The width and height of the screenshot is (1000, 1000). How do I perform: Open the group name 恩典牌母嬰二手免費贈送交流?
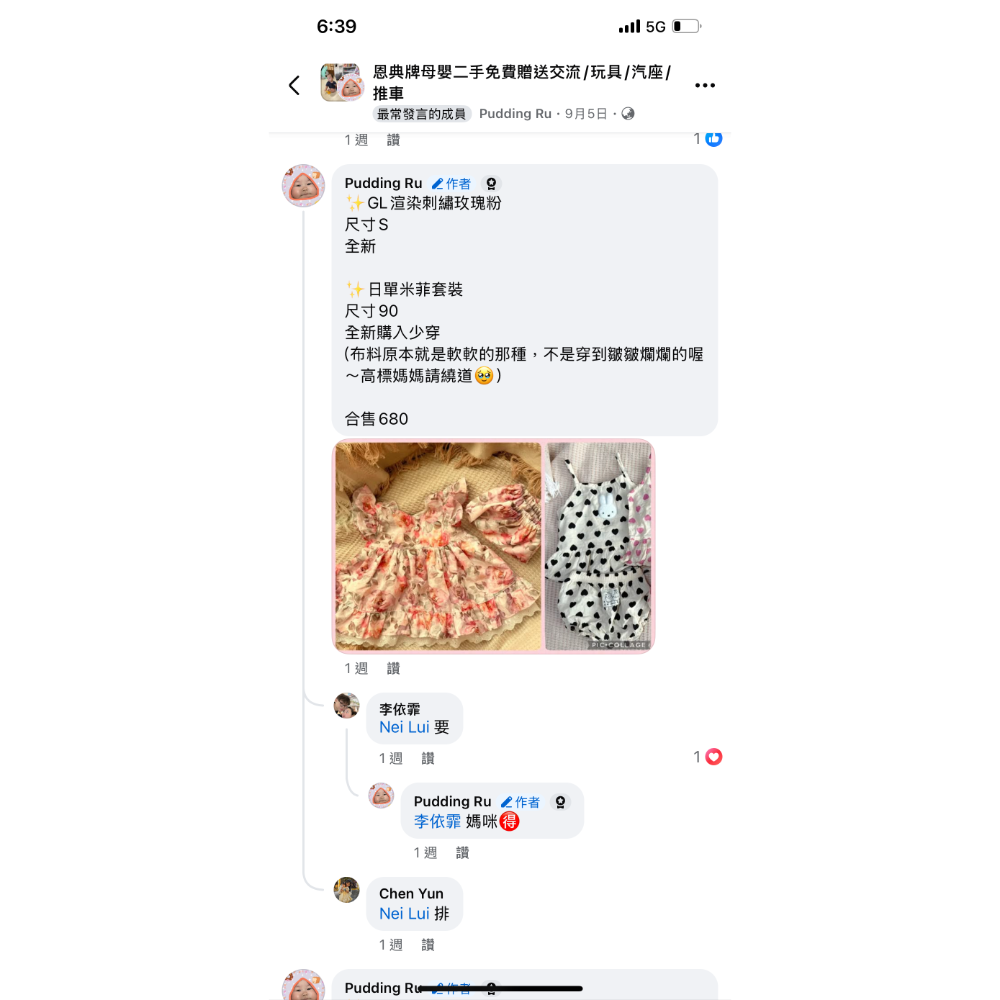(x=520, y=72)
